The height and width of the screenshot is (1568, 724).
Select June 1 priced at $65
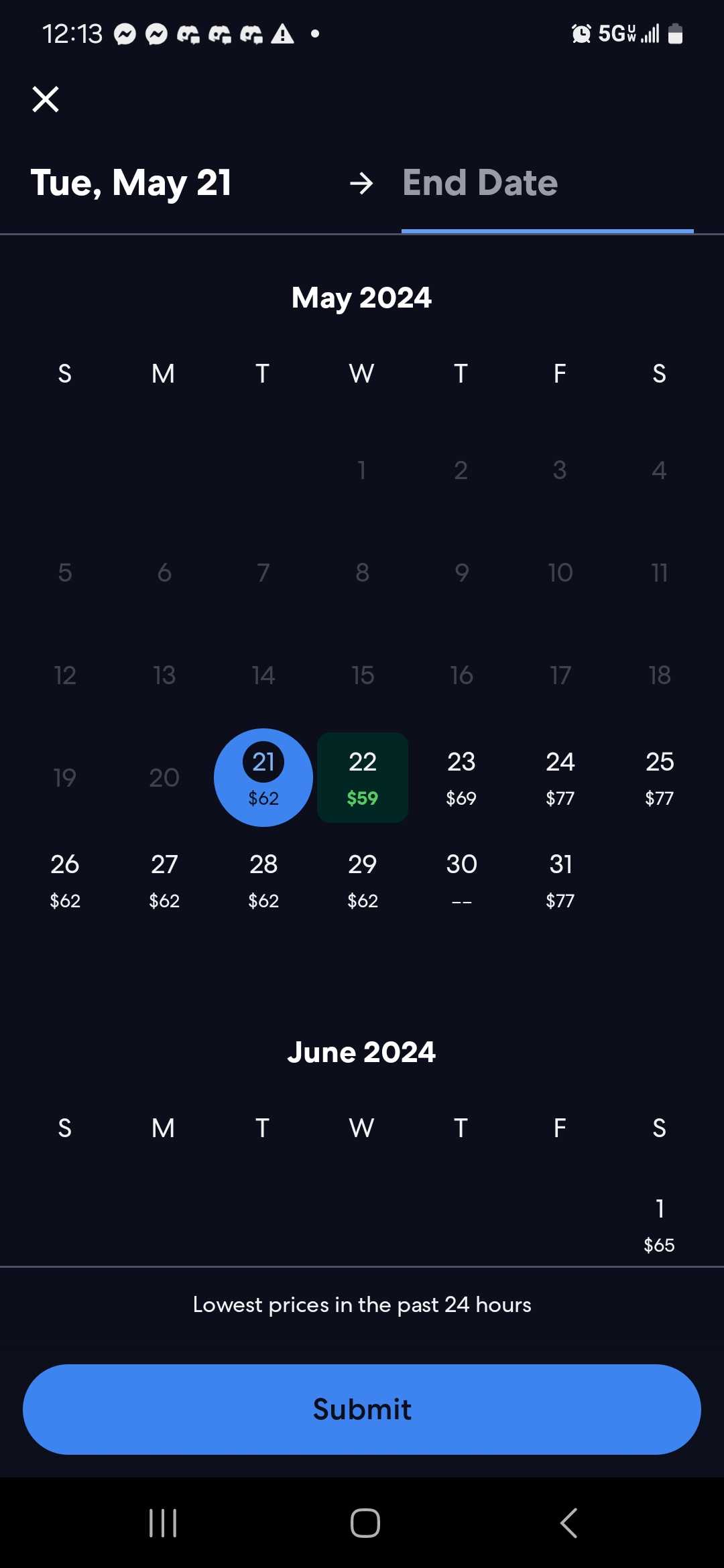[x=659, y=1225]
